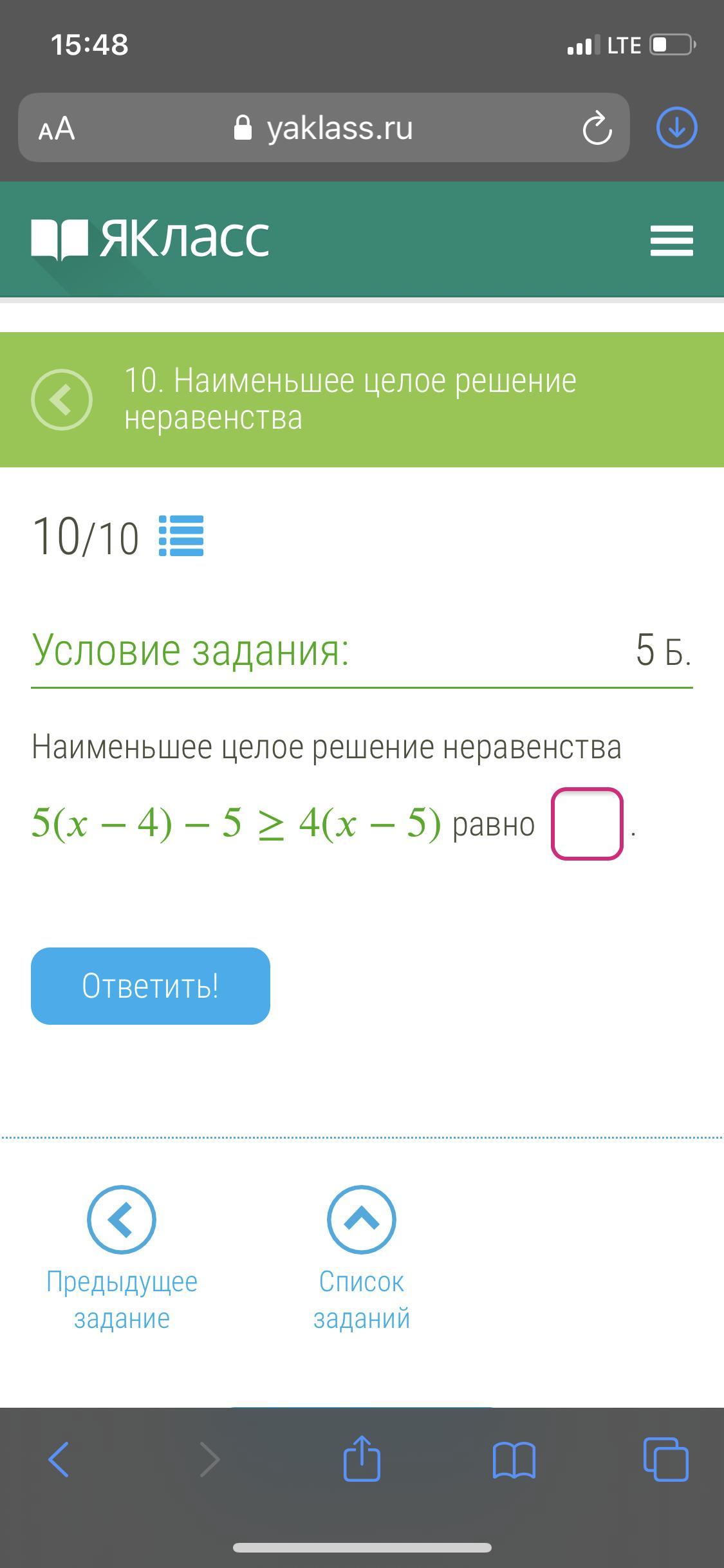This screenshot has width=724, height=1568.
Task: Share this page
Action: pos(362,1459)
